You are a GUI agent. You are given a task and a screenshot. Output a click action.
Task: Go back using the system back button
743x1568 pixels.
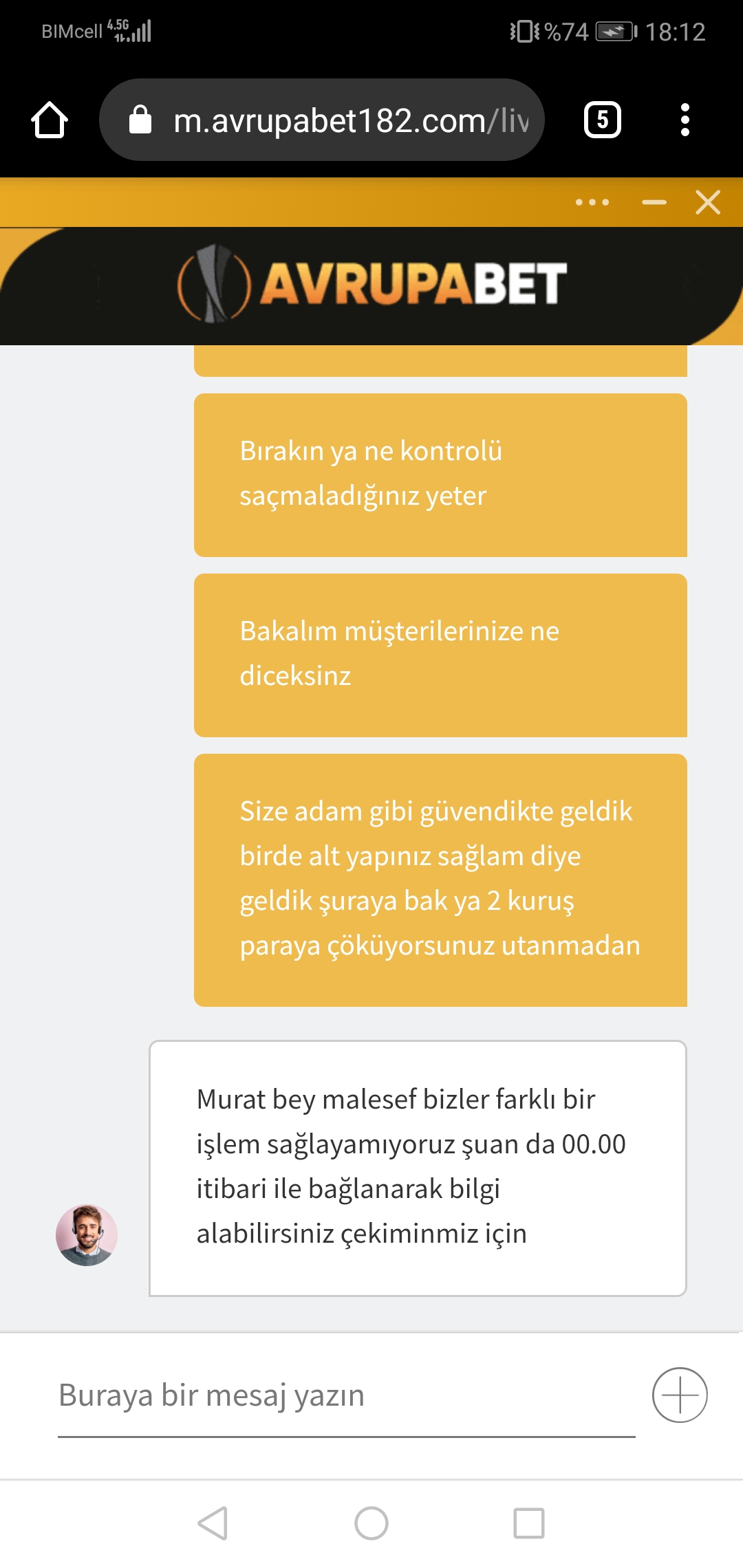click(213, 1523)
